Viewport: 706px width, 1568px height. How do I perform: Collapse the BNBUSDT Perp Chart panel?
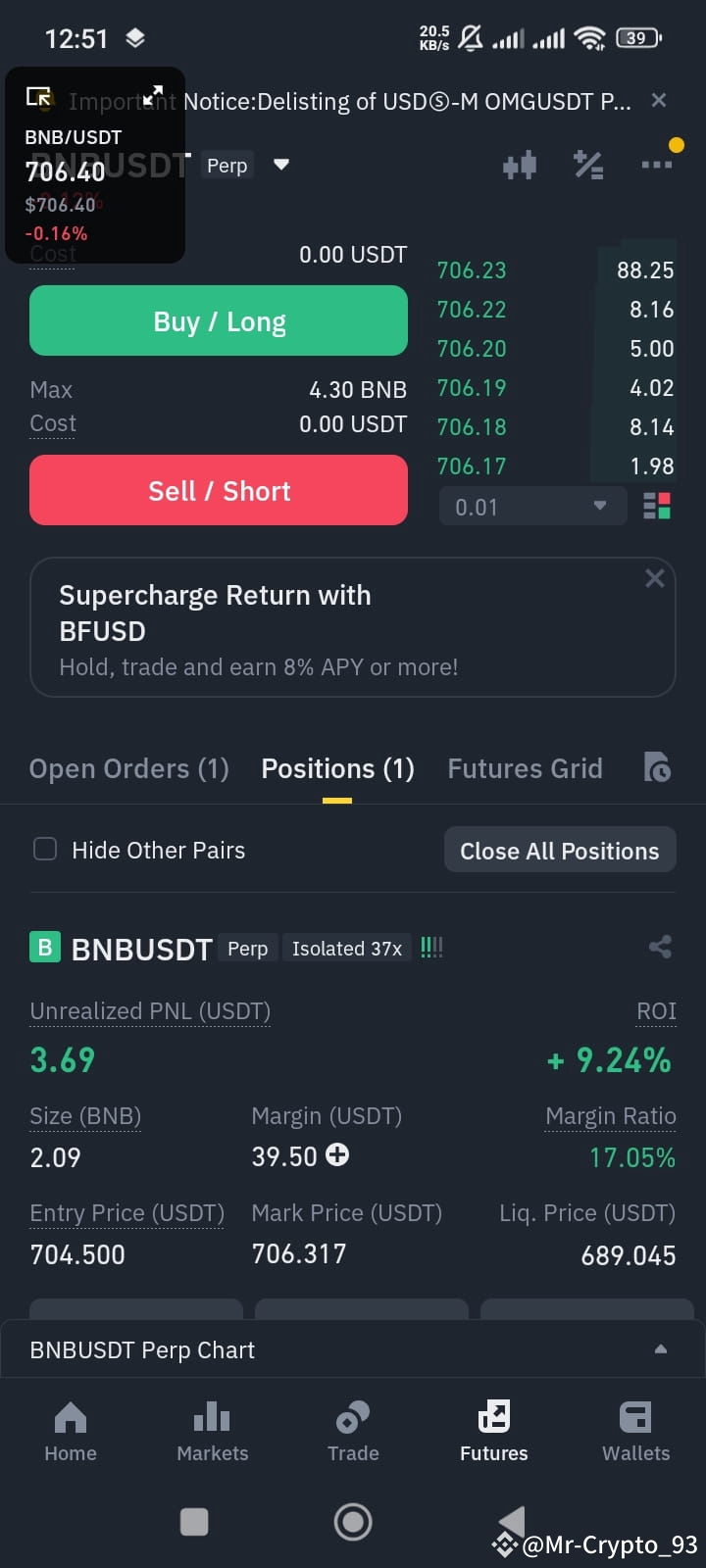click(660, 1349)
